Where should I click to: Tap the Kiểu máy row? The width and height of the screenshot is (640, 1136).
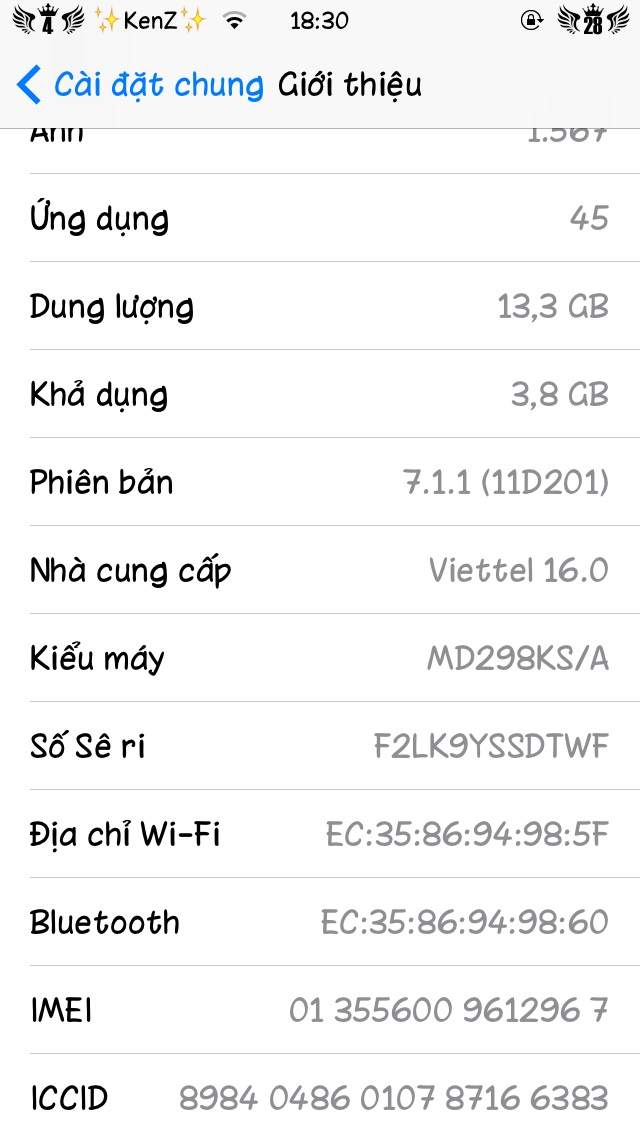click(x=320, y=658)
